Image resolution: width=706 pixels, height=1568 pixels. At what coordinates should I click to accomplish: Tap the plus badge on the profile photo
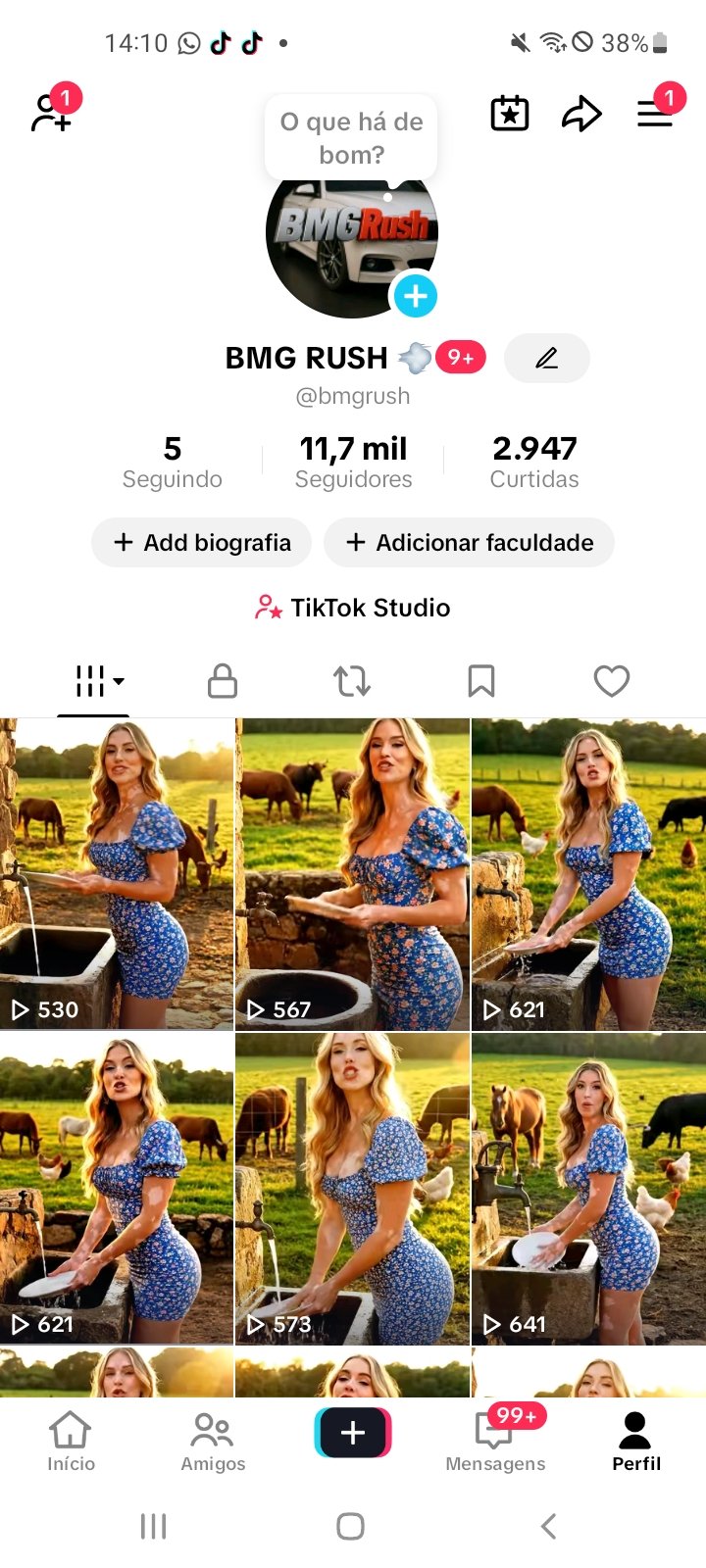415,295
